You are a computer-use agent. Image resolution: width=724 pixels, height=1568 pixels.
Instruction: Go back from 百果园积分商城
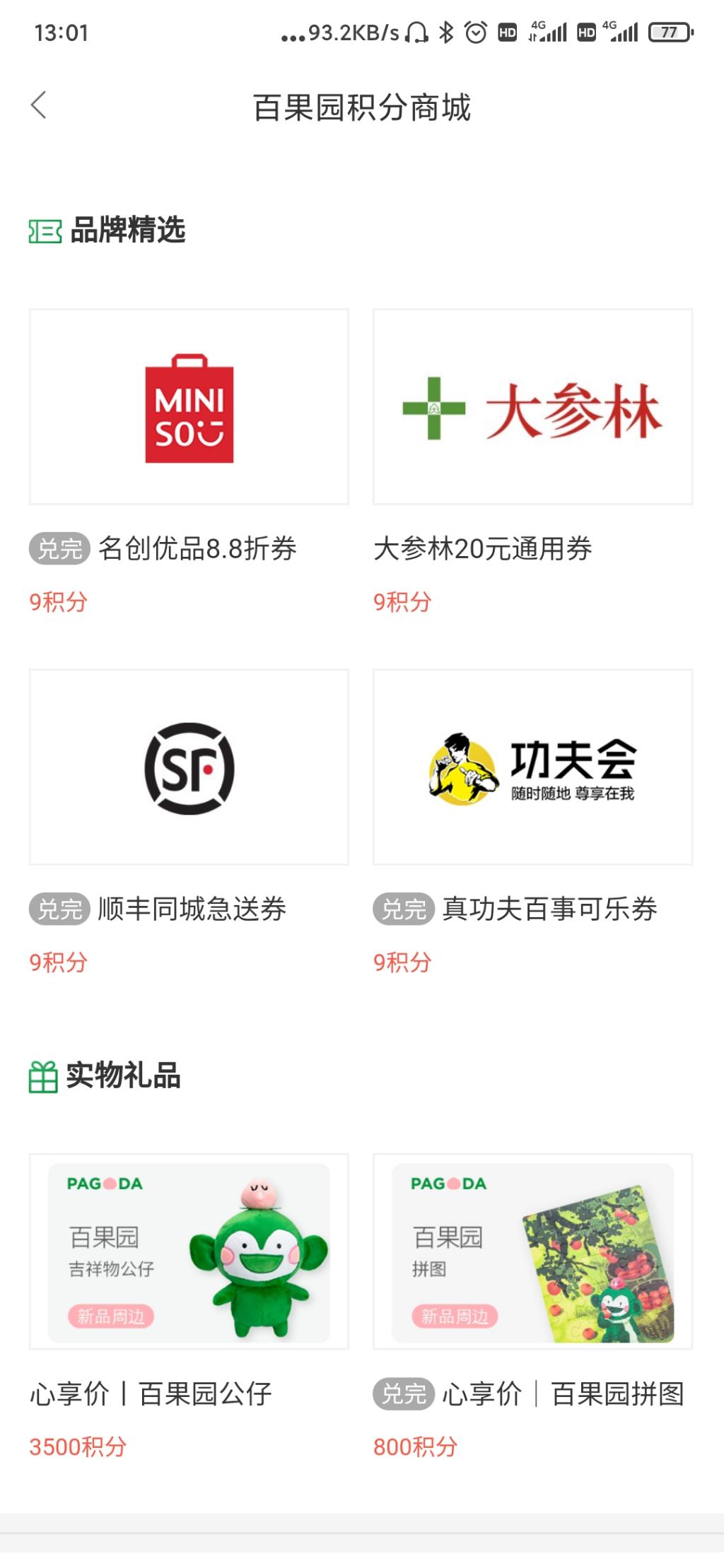pyautogui.click(x=39, y=106)
